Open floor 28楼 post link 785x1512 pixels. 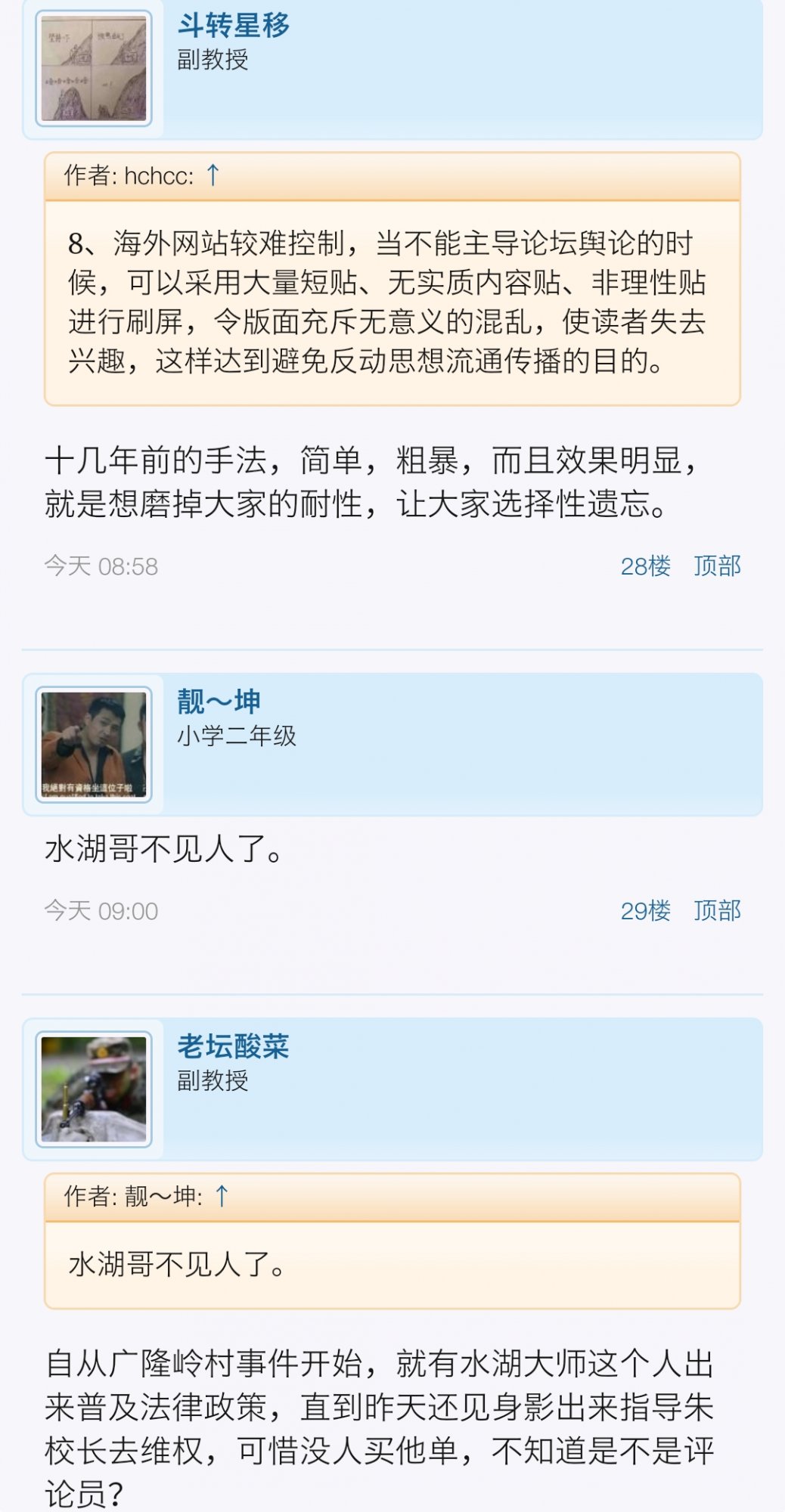coord(645,566)
